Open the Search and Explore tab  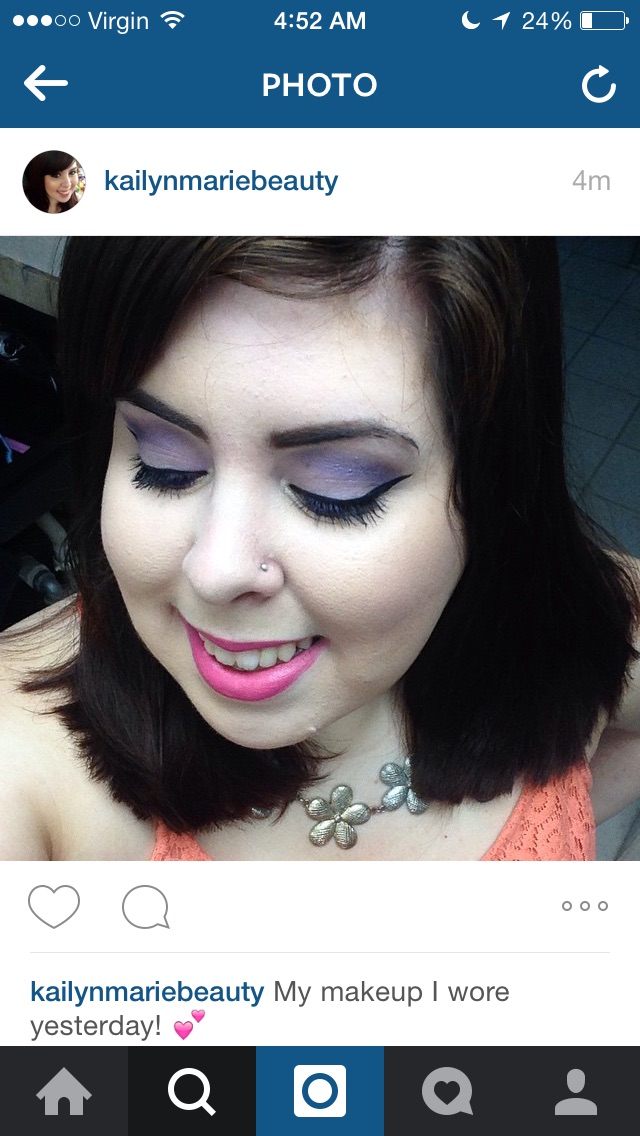[192, 1091]
